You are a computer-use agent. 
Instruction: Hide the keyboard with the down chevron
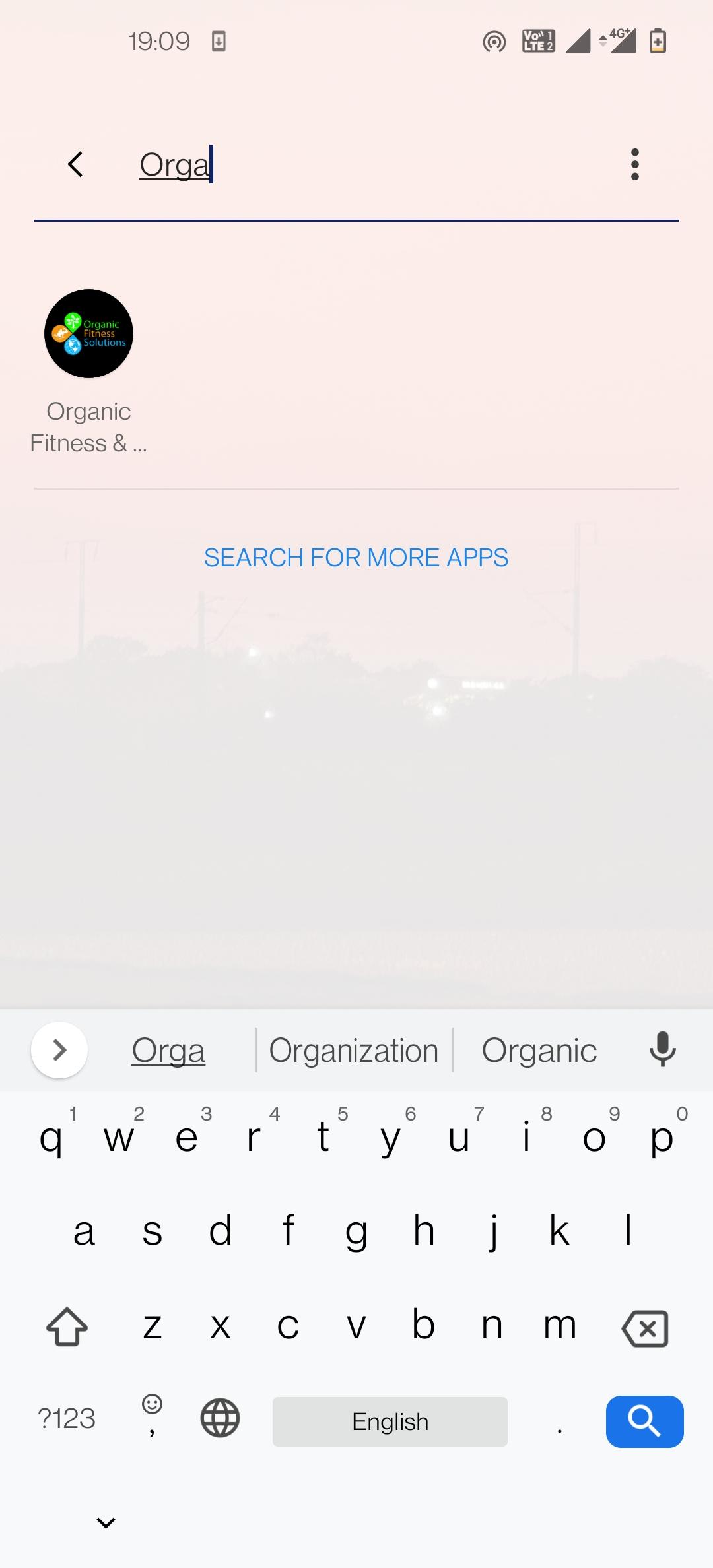coord(106,1523)
